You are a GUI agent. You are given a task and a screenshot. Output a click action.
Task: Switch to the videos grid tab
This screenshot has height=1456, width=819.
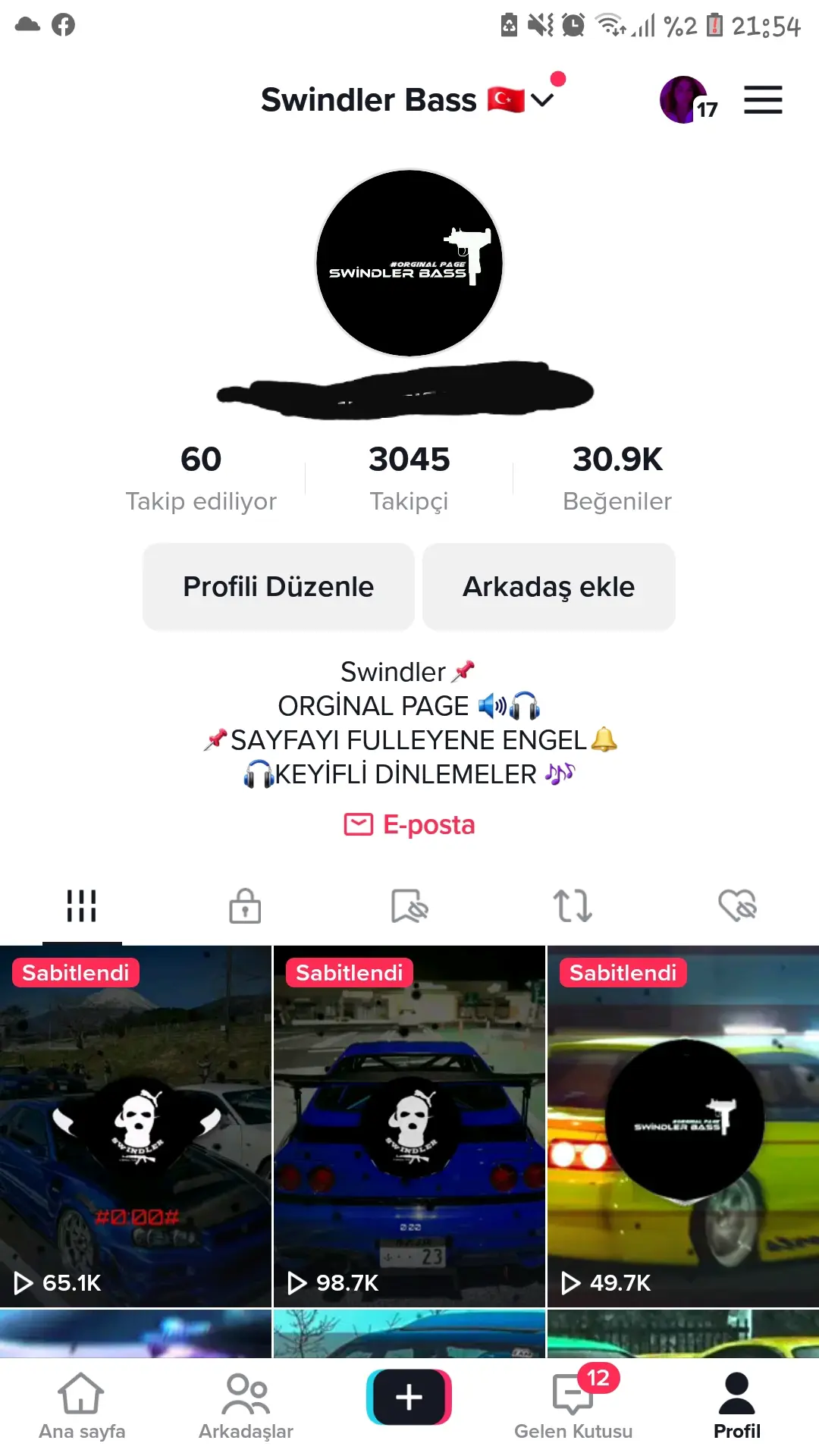[x=82, y=905]
